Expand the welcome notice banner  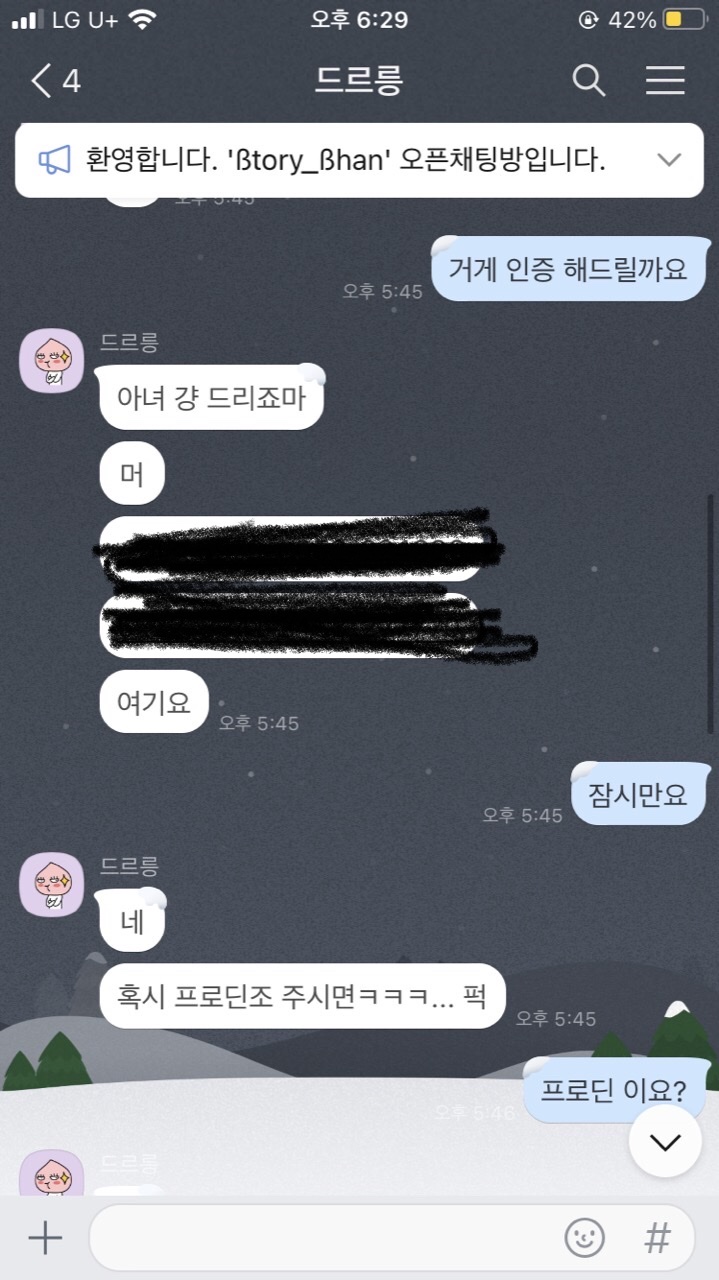(x=668, y=160)
